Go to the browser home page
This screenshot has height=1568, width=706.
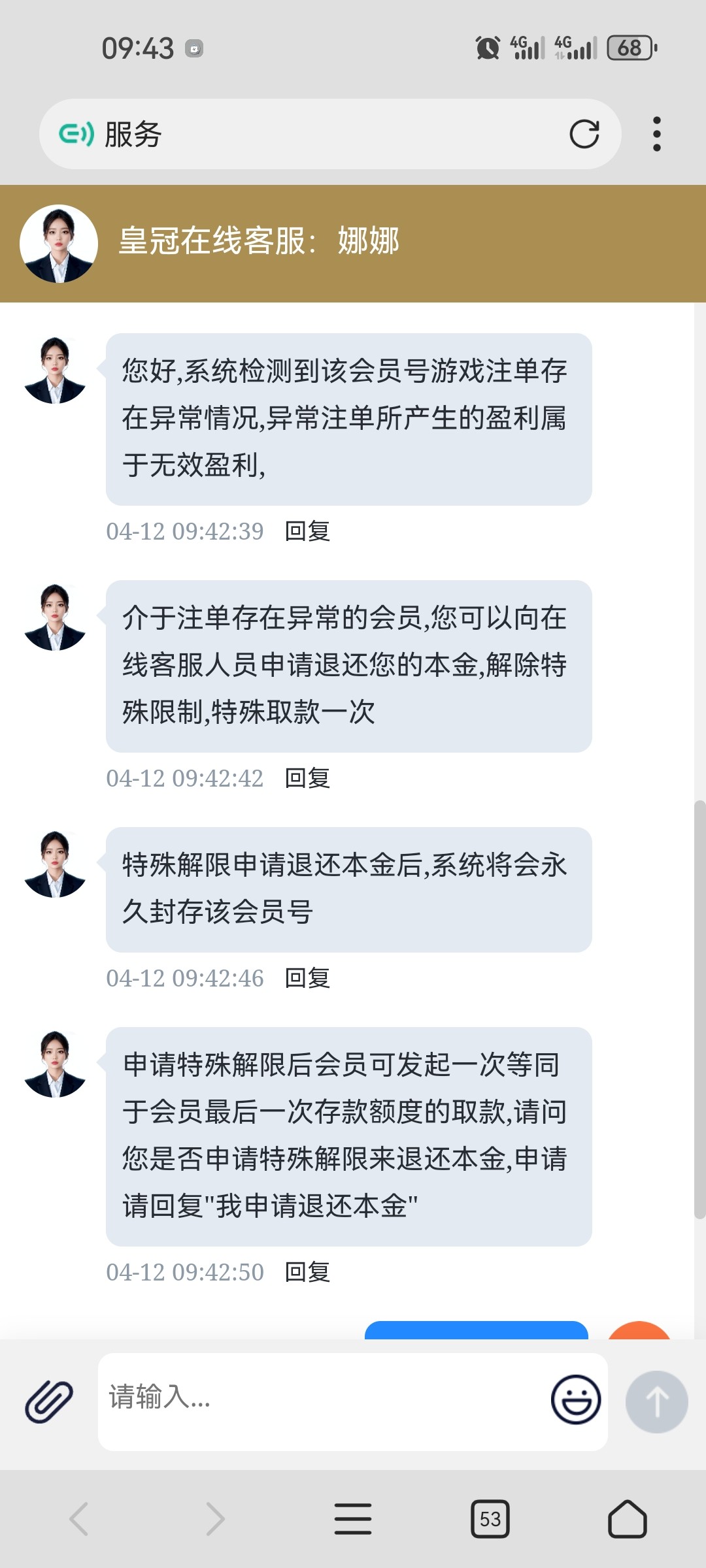(627, 1518)
